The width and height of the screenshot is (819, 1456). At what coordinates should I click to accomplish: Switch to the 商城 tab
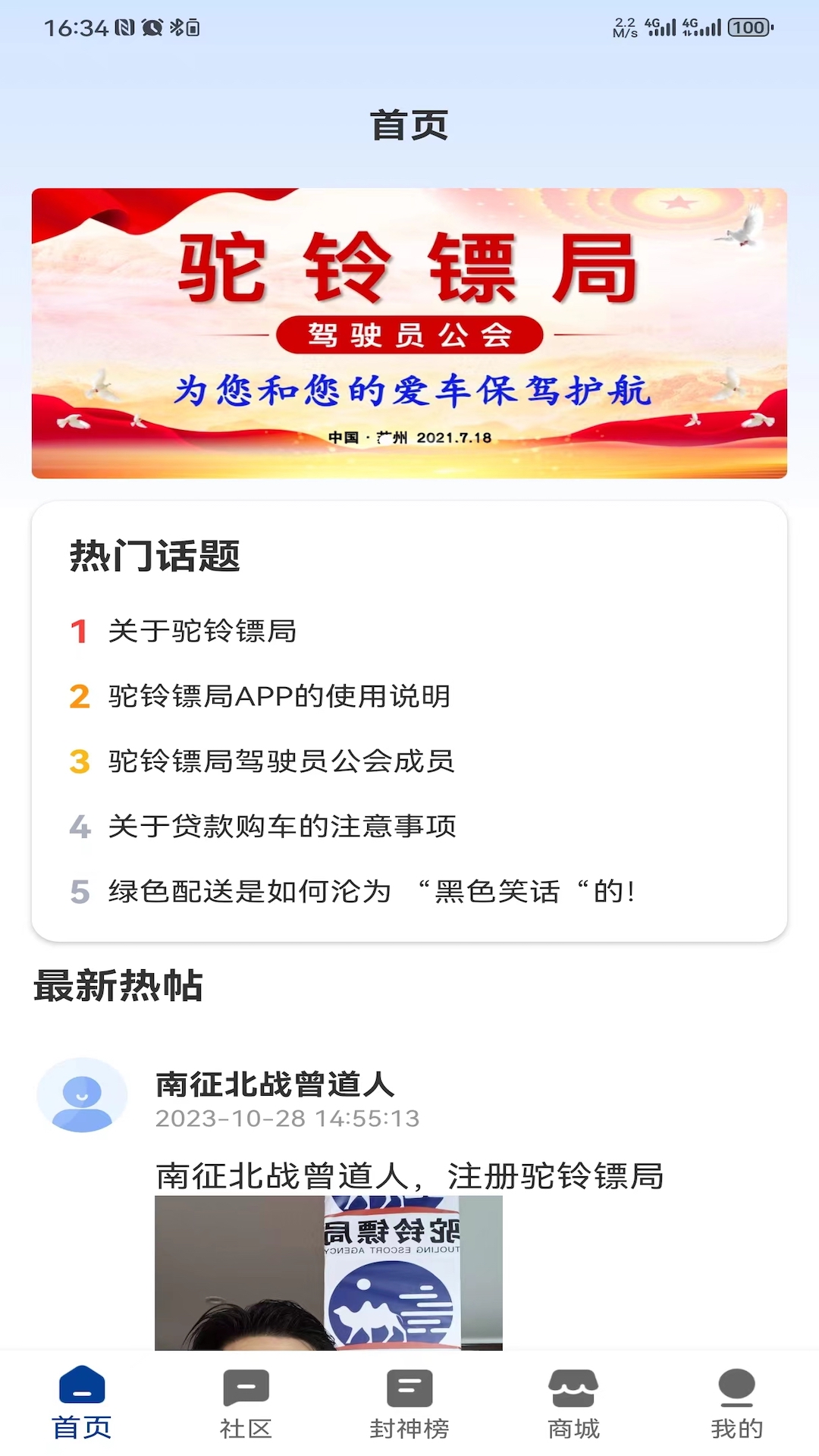tap(573, 1404)
